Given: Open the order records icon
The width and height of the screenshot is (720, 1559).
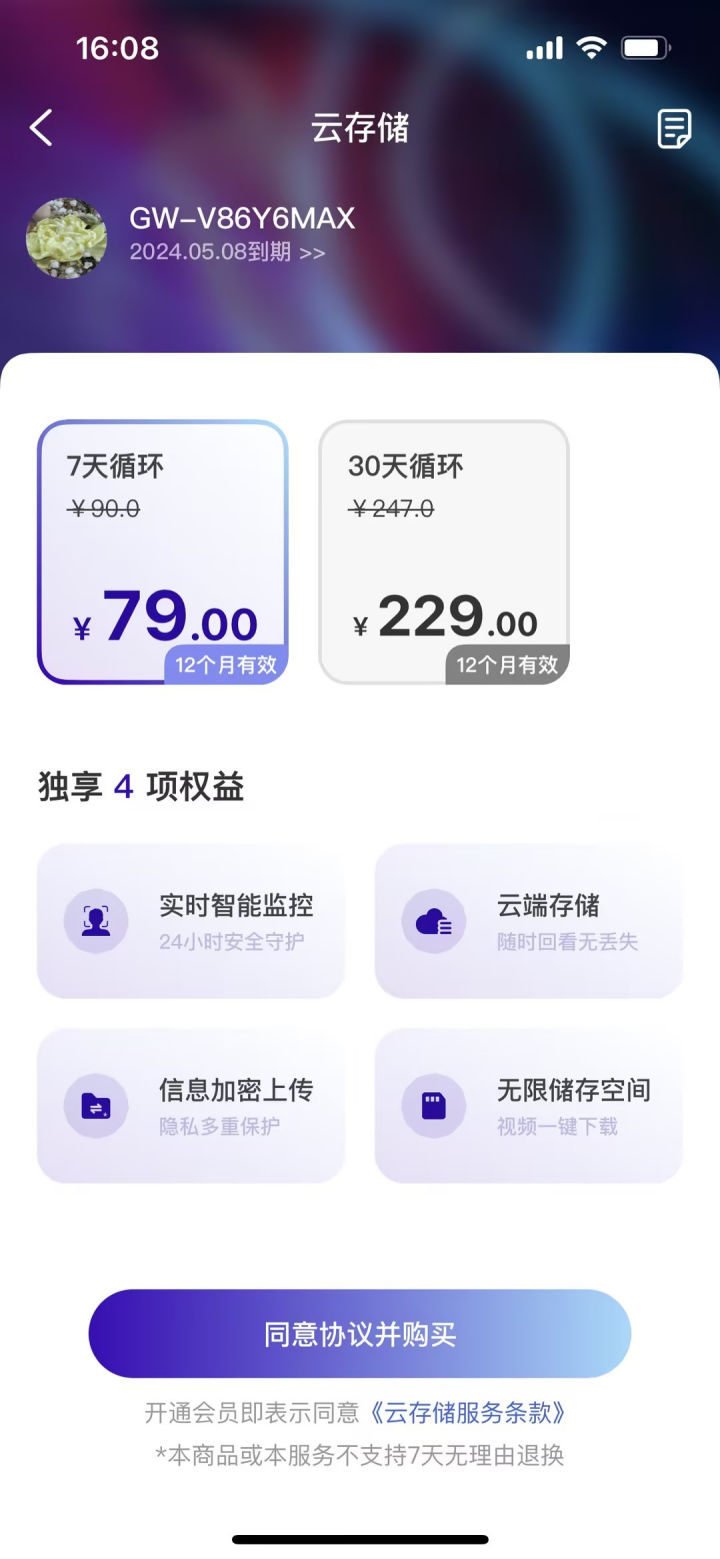Looking at the screenshot, I should (674, 129).
